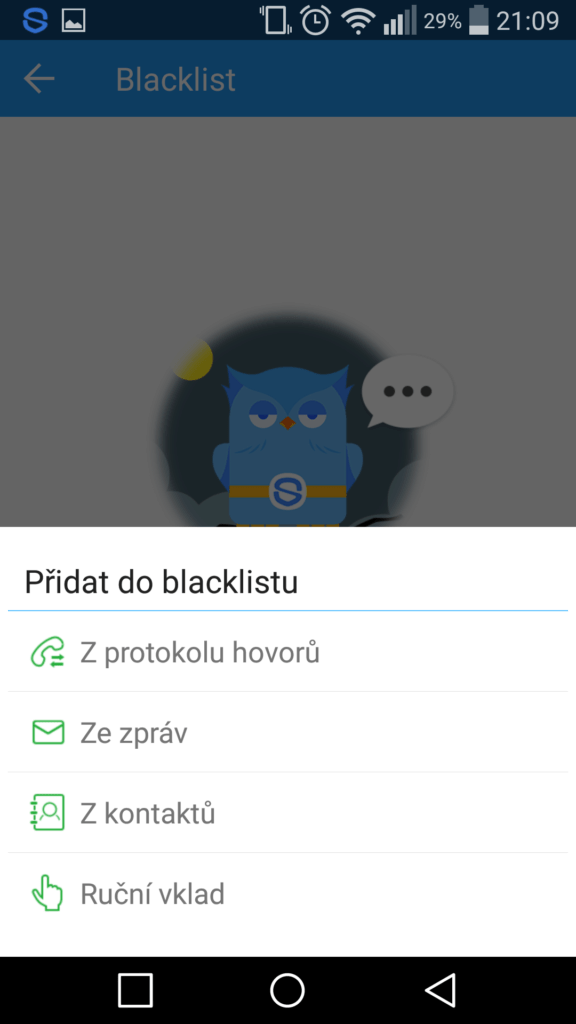Choose Ze zpráv to add from messages

[287, 733]
